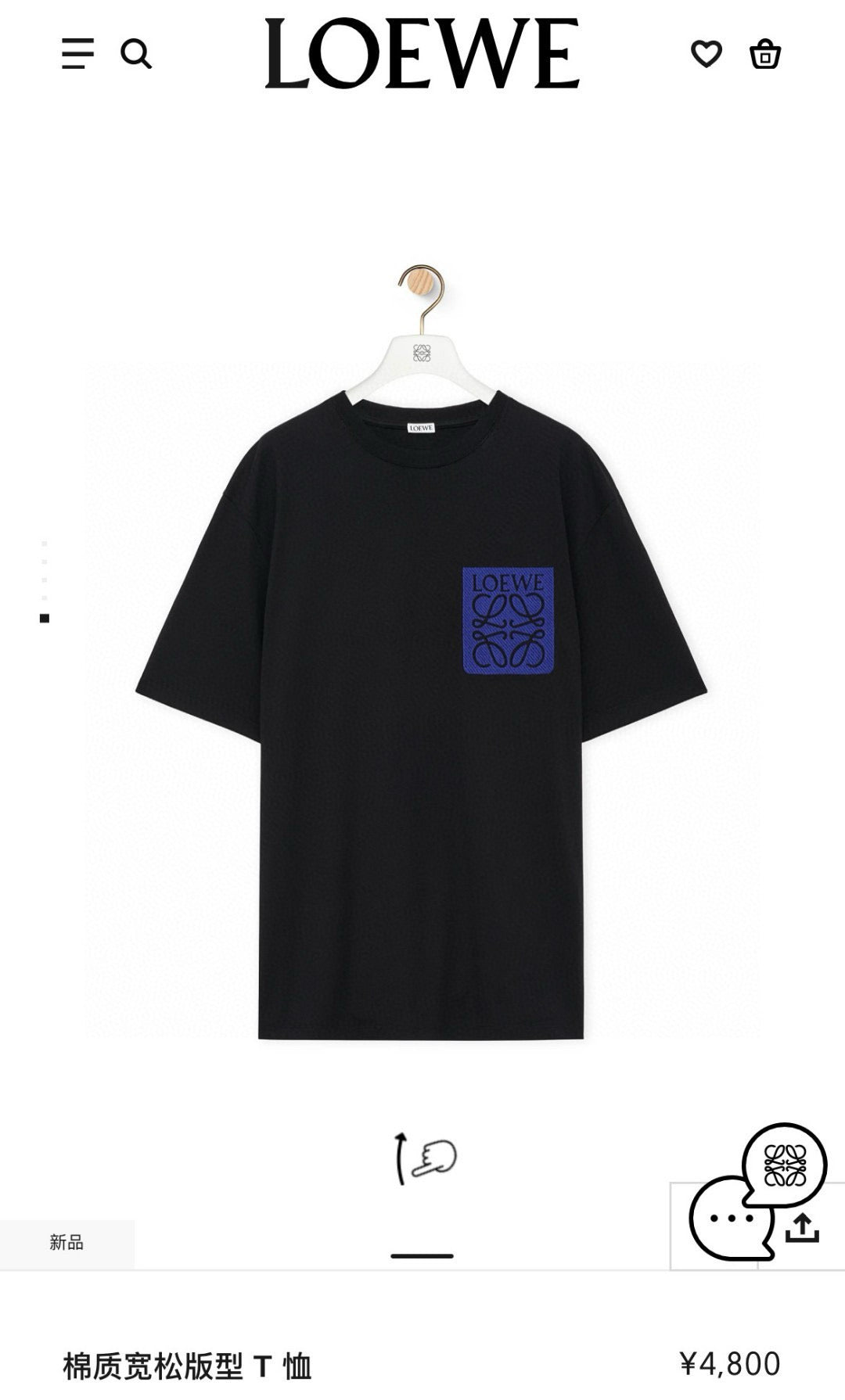Open the wishlist heart
The height and width of the screenshot is (1400, 845).
coord(706,54)
